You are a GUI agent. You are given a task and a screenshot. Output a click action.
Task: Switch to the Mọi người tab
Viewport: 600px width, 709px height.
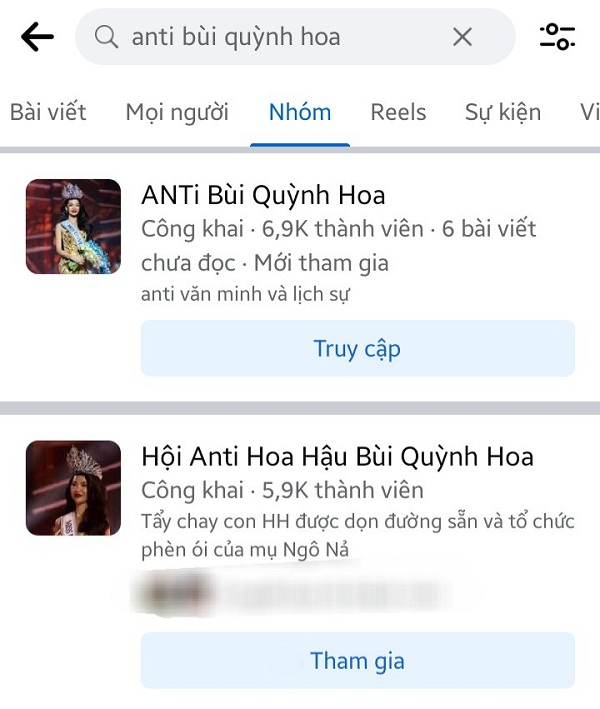point(177,112)
